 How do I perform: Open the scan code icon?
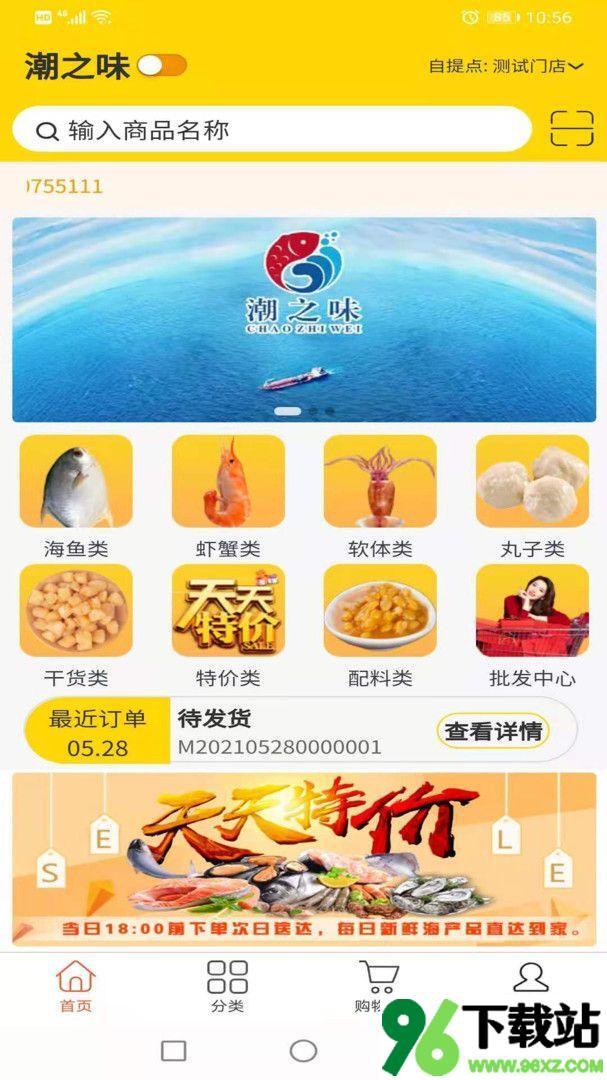[x=571, y=129]
